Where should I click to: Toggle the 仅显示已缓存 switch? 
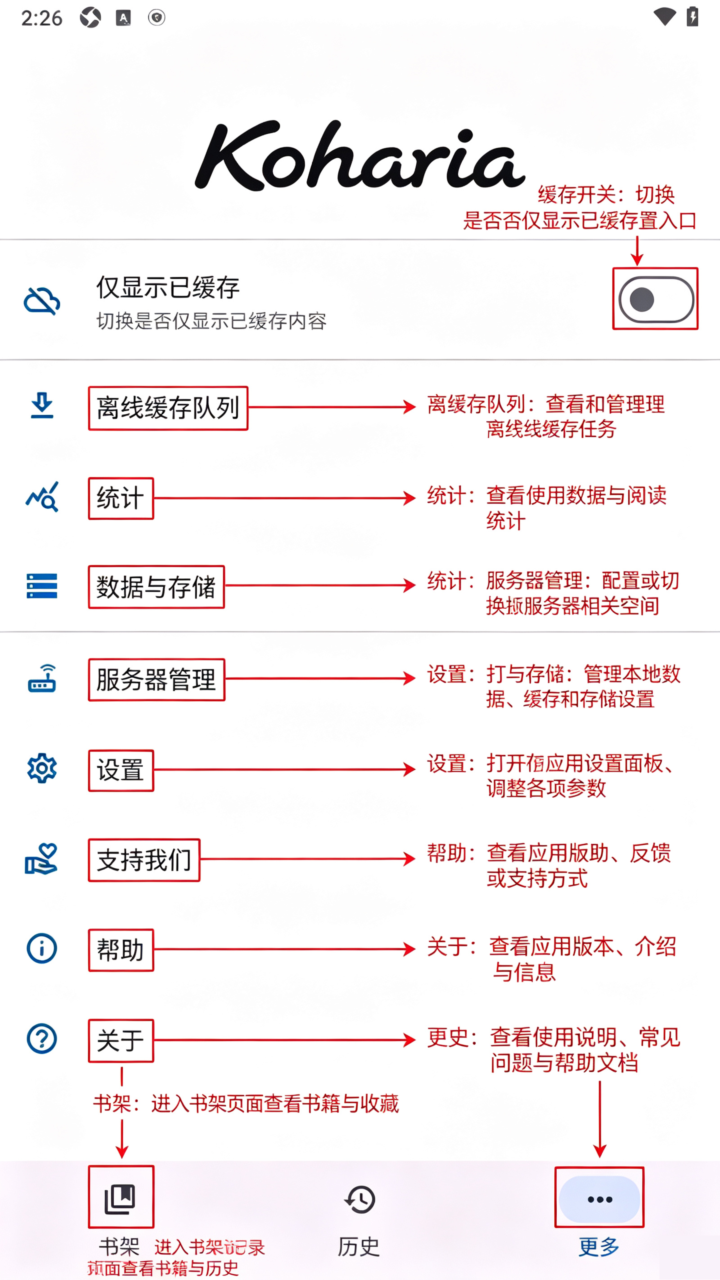point(655,299)
